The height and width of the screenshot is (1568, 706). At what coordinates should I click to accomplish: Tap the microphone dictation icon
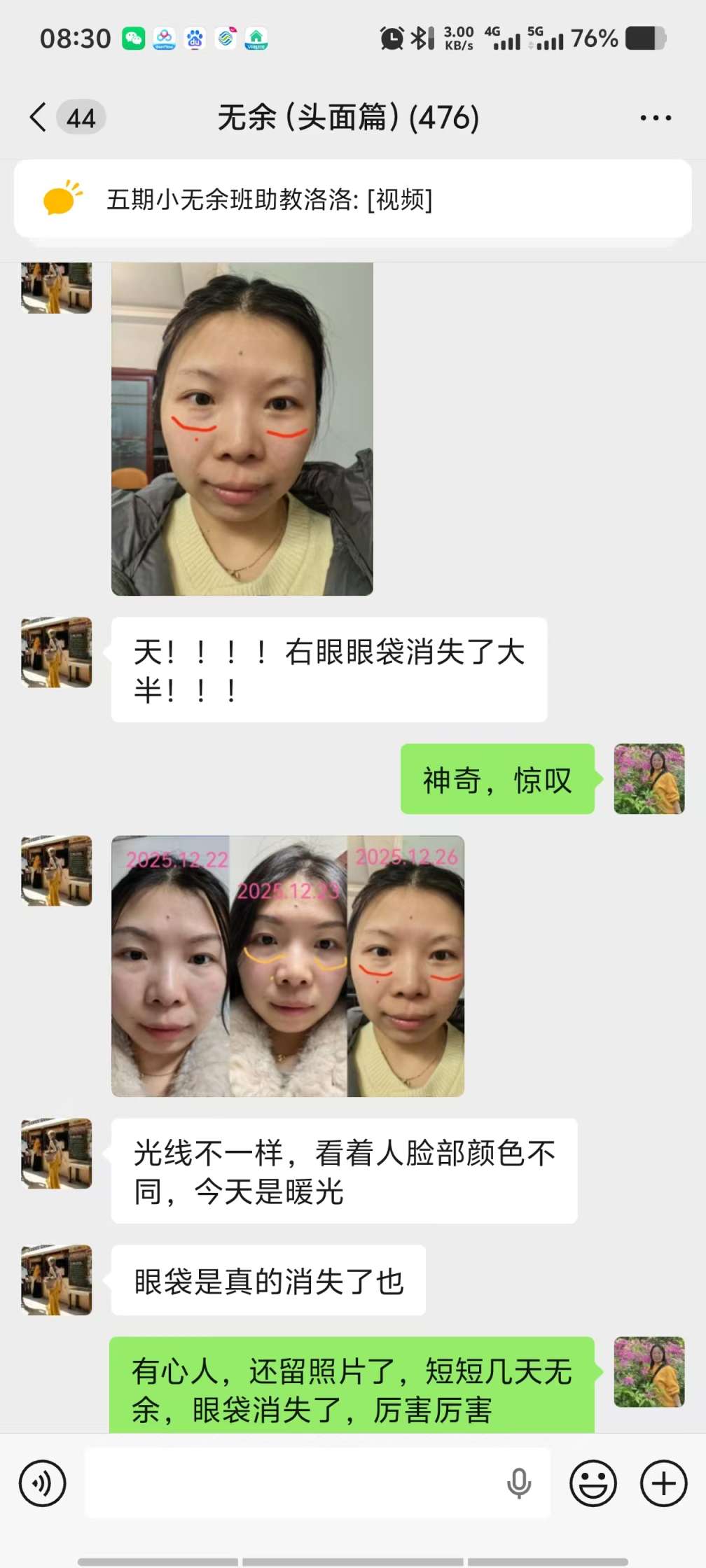pos(518,1483)
